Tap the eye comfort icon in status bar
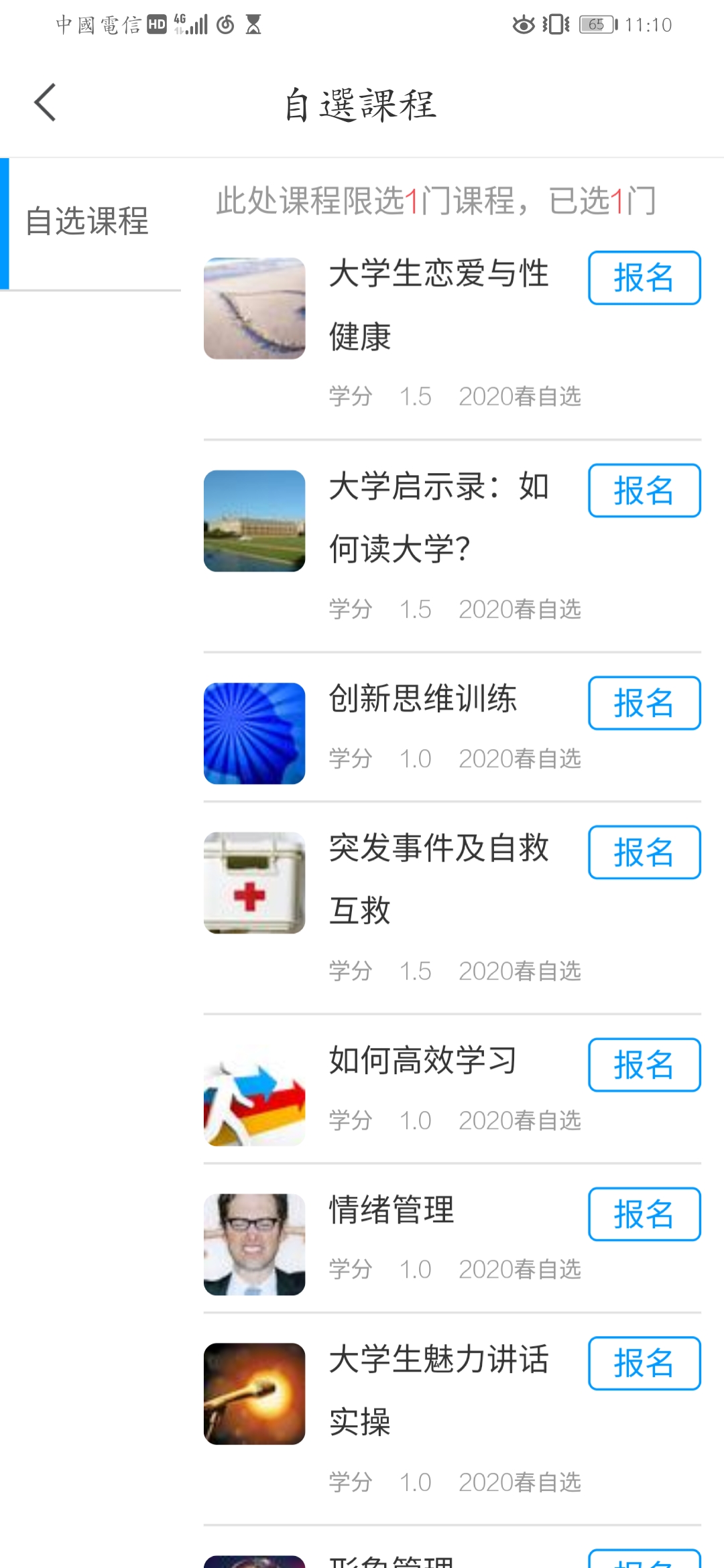The image size is (724, 1568). click(x=522, y=25)
